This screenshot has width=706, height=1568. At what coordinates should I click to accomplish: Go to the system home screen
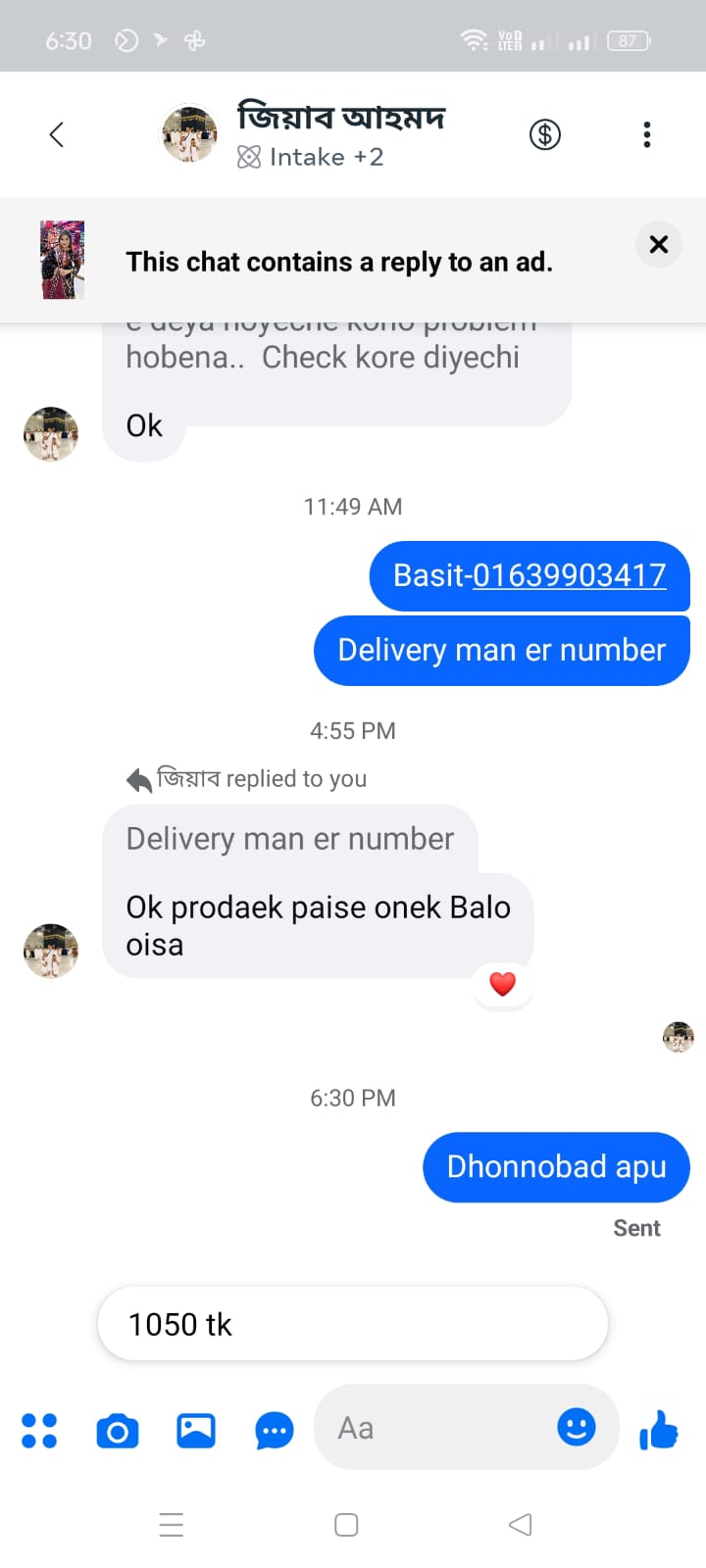tap(346, 1525)
